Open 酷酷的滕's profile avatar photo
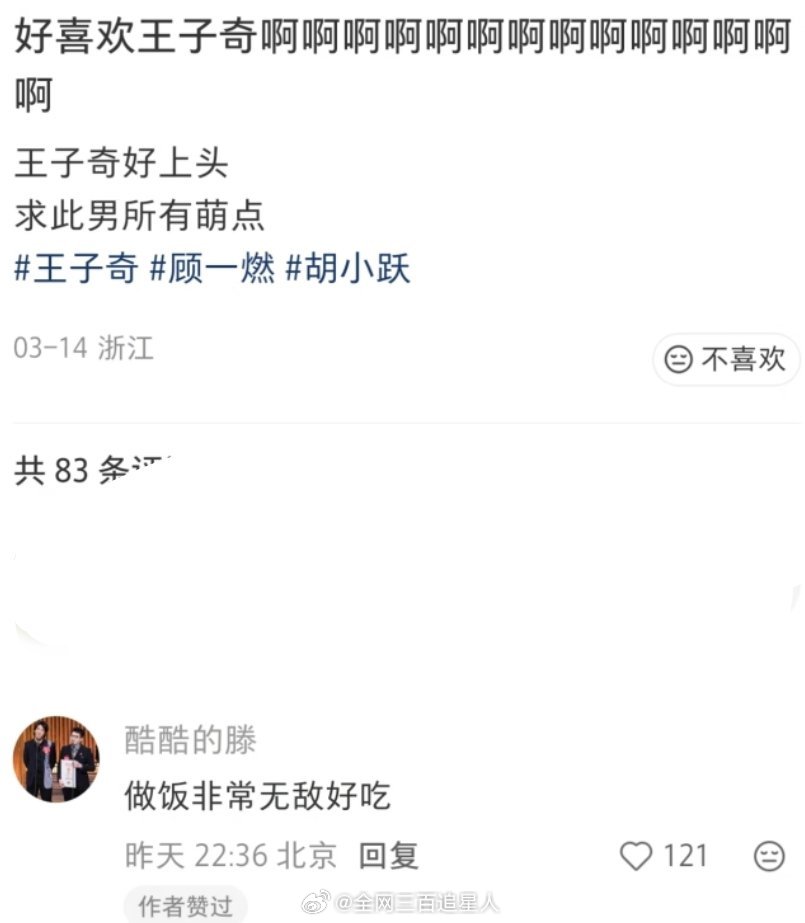The image size is (805, 923). 56,757
